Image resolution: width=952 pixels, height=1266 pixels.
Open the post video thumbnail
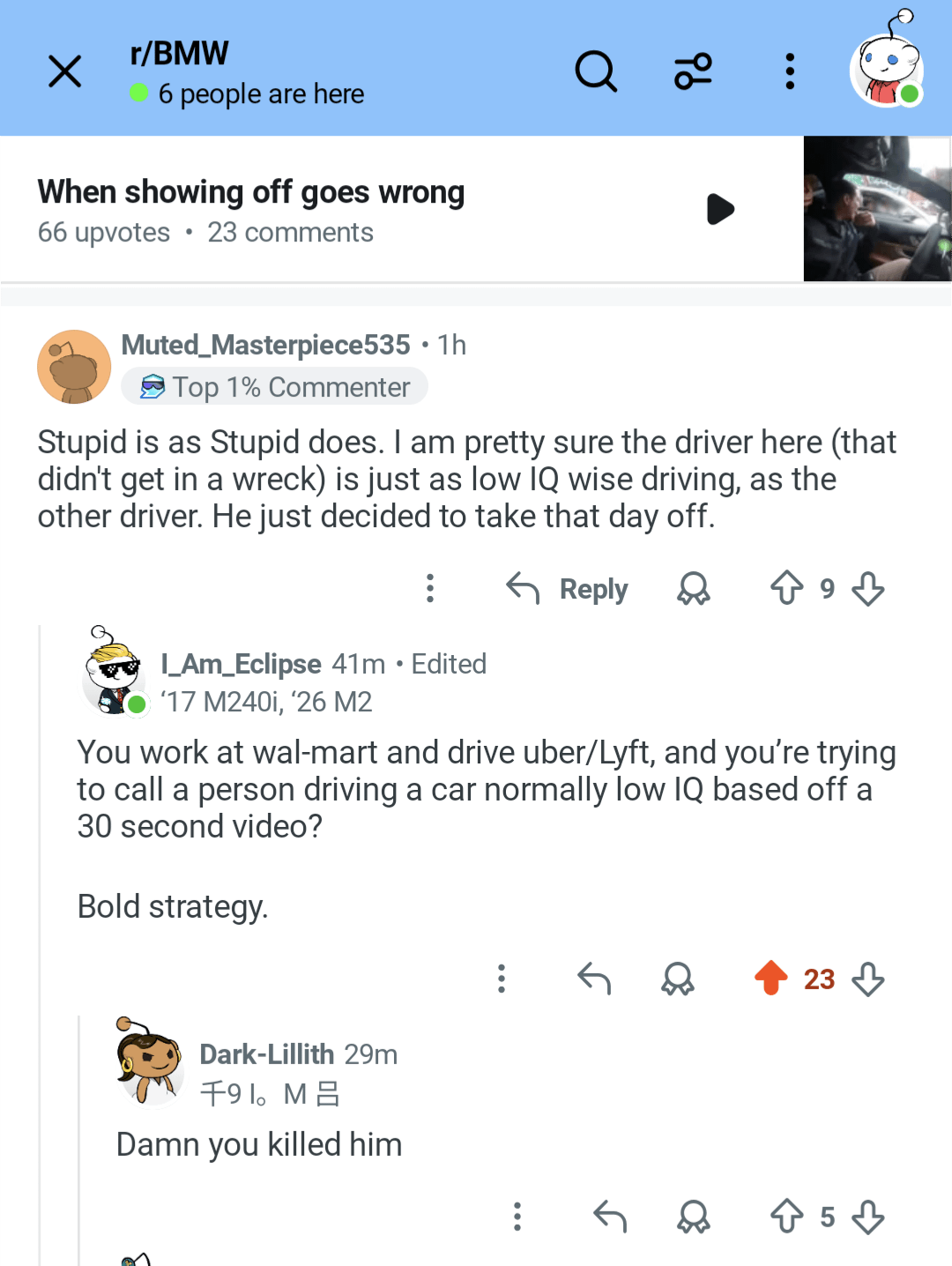pos(876,209)
